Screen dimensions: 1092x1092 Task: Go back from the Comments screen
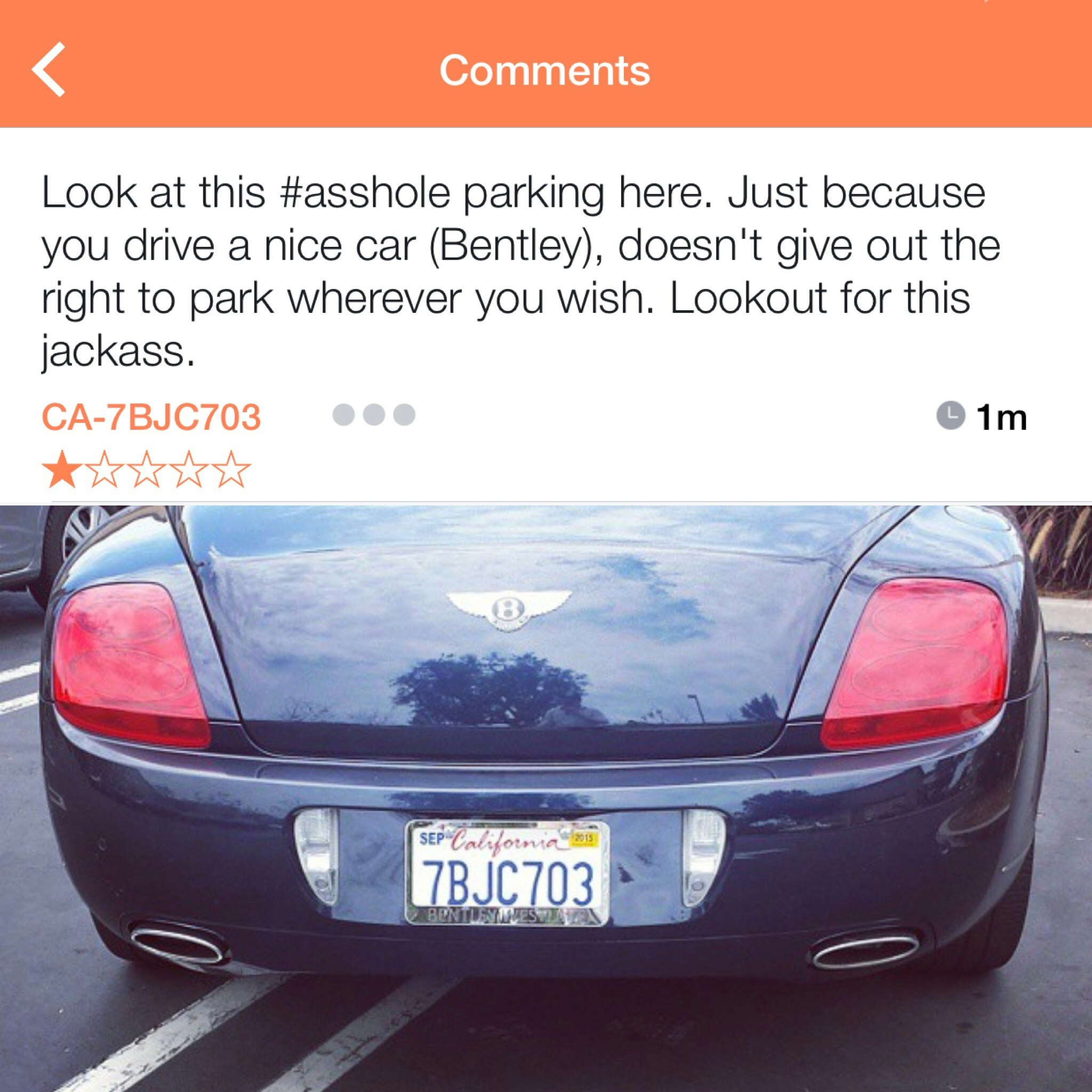point(49,69)
